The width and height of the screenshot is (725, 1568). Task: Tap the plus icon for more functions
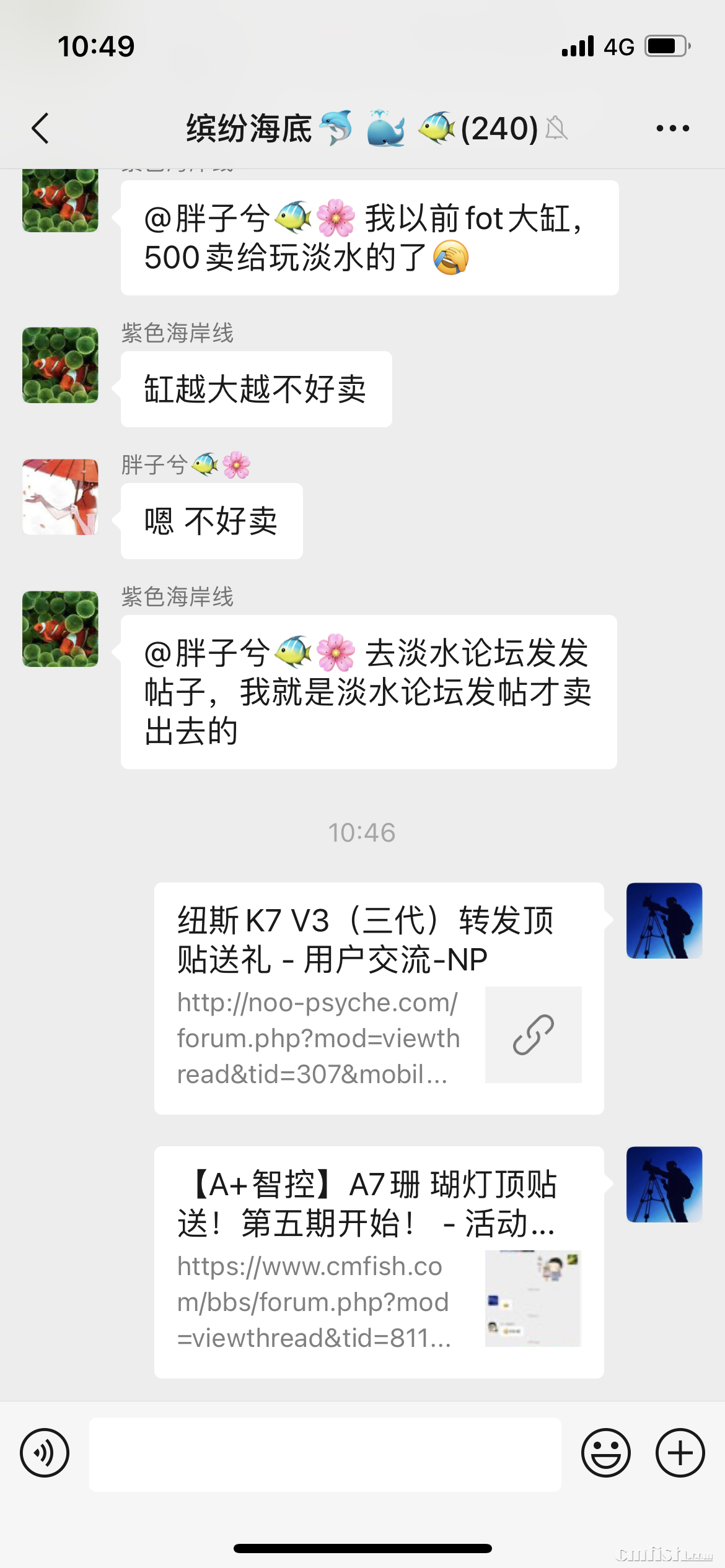679,1452
